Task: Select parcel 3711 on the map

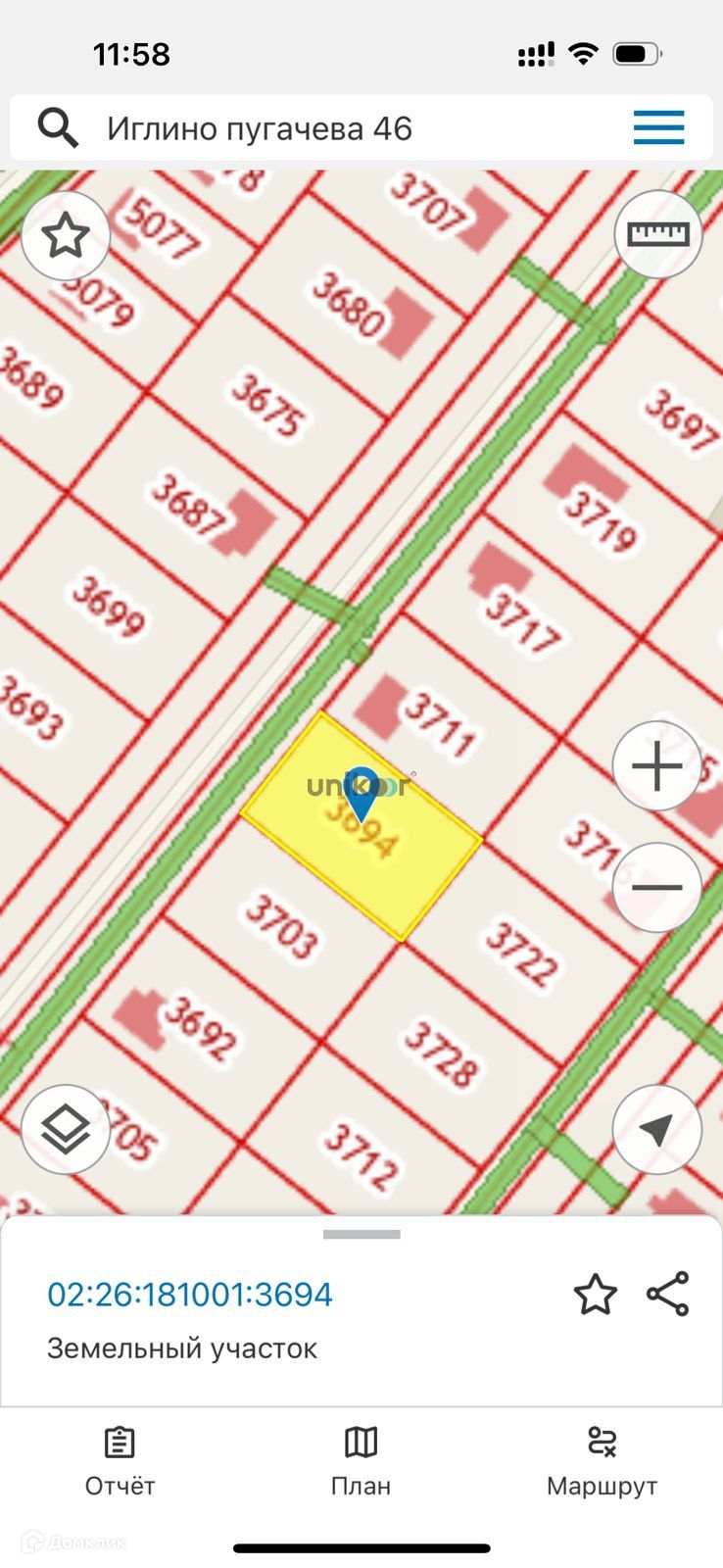Action: click(x=440, y=725)
